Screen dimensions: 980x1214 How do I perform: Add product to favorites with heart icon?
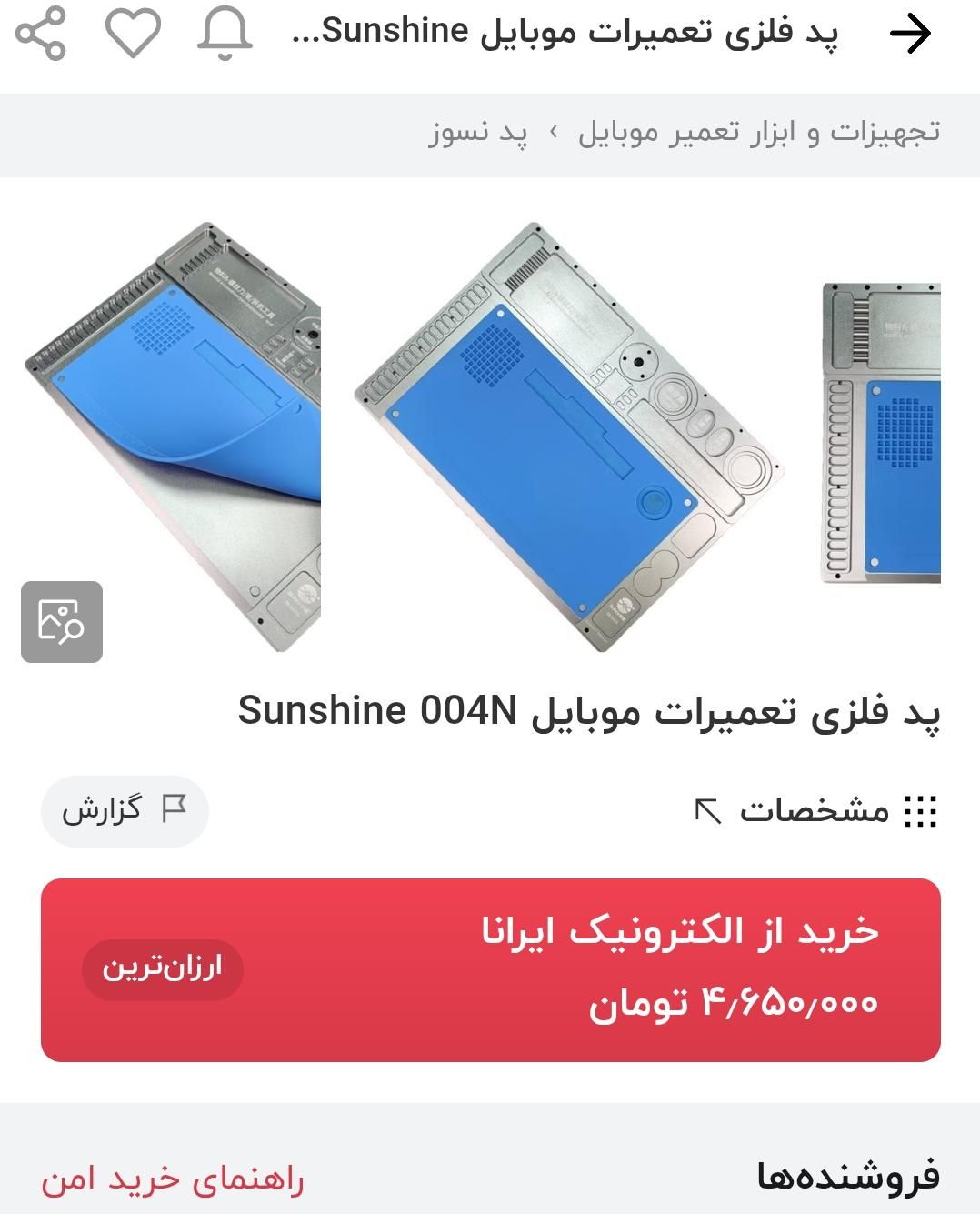coord(133,34)
